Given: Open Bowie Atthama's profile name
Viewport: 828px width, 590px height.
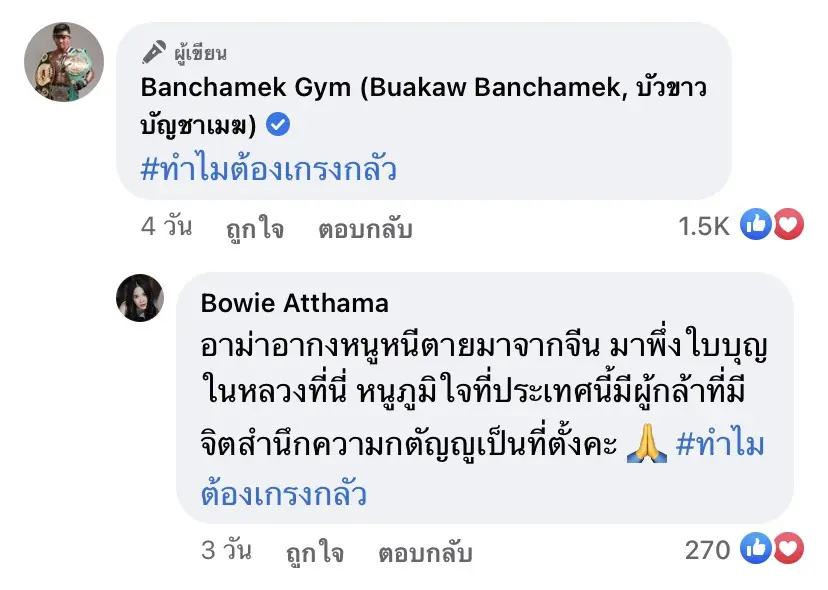Looking at the screenshot, I should tap(294, 302).
